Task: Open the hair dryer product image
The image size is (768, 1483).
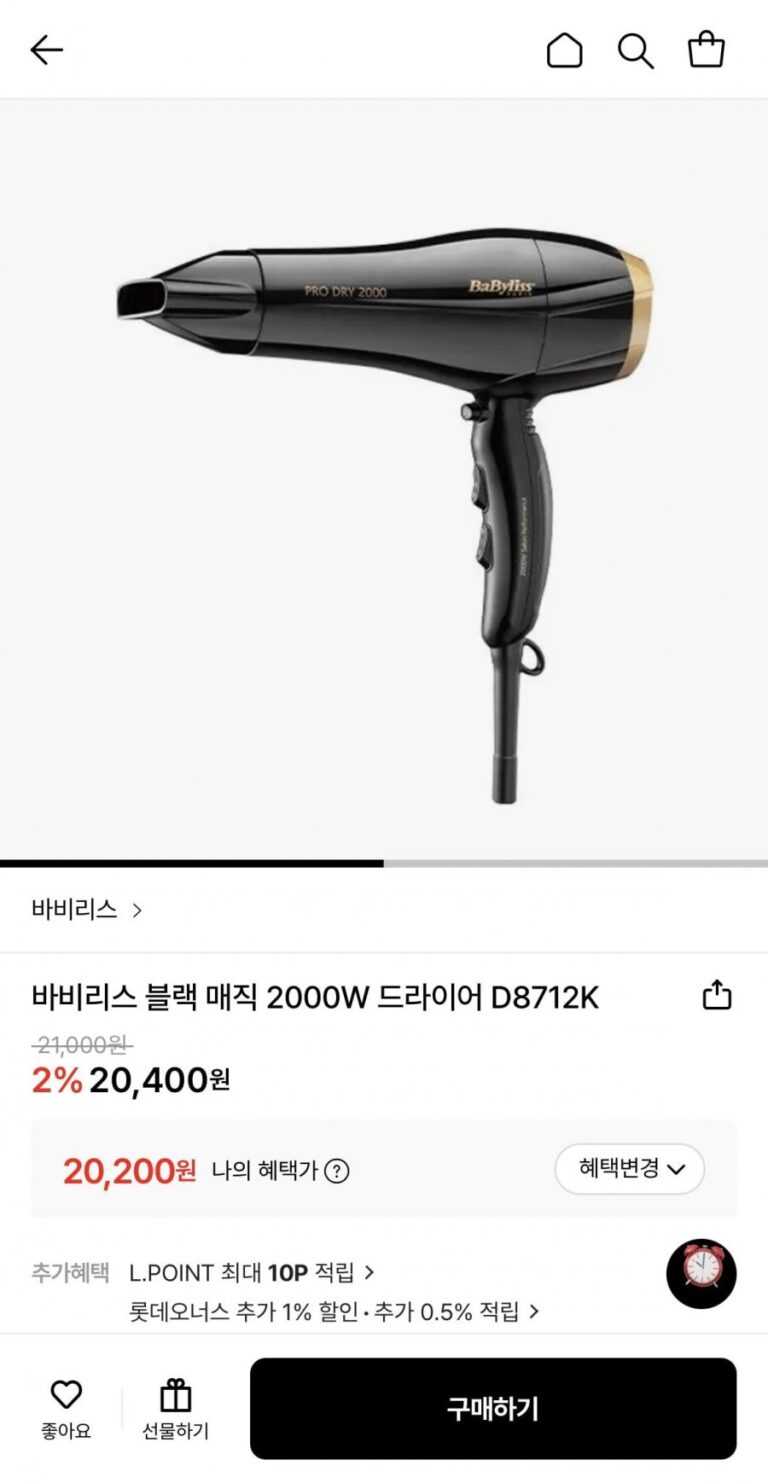Action: coord(384,478)
